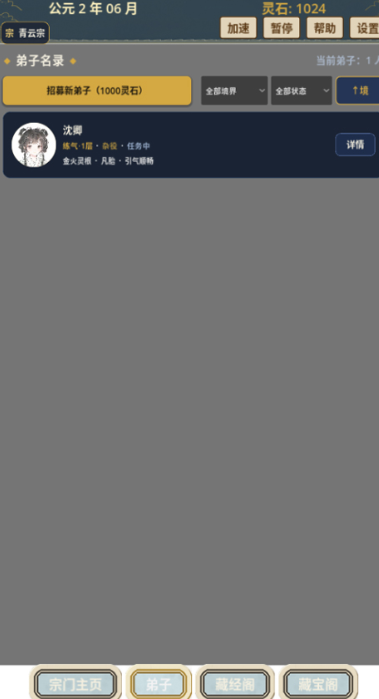
Task: Go to the 藏经阁 tab
Action: (235, 684)
